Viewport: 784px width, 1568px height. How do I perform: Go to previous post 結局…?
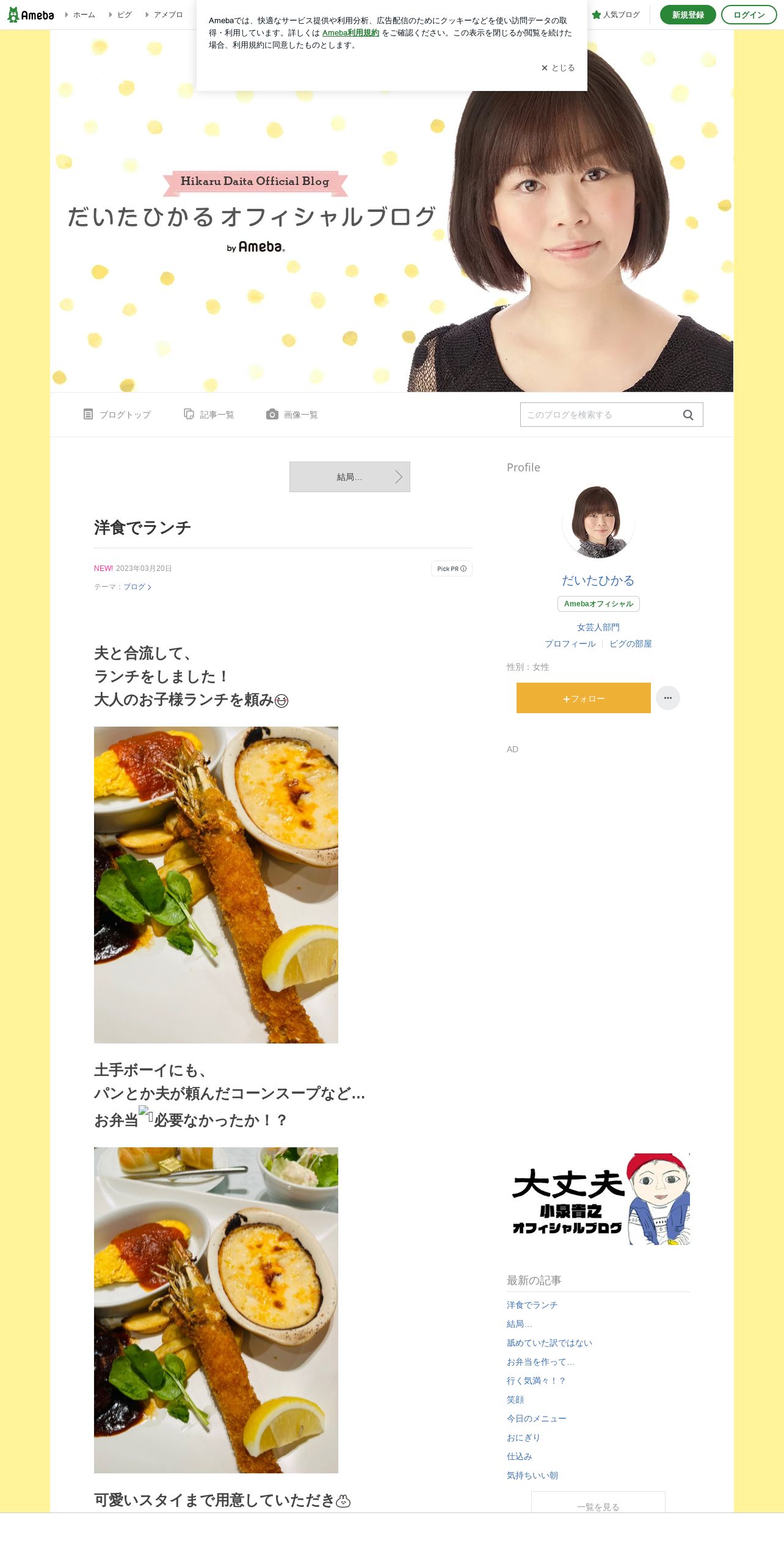click(x=349, y=477)
